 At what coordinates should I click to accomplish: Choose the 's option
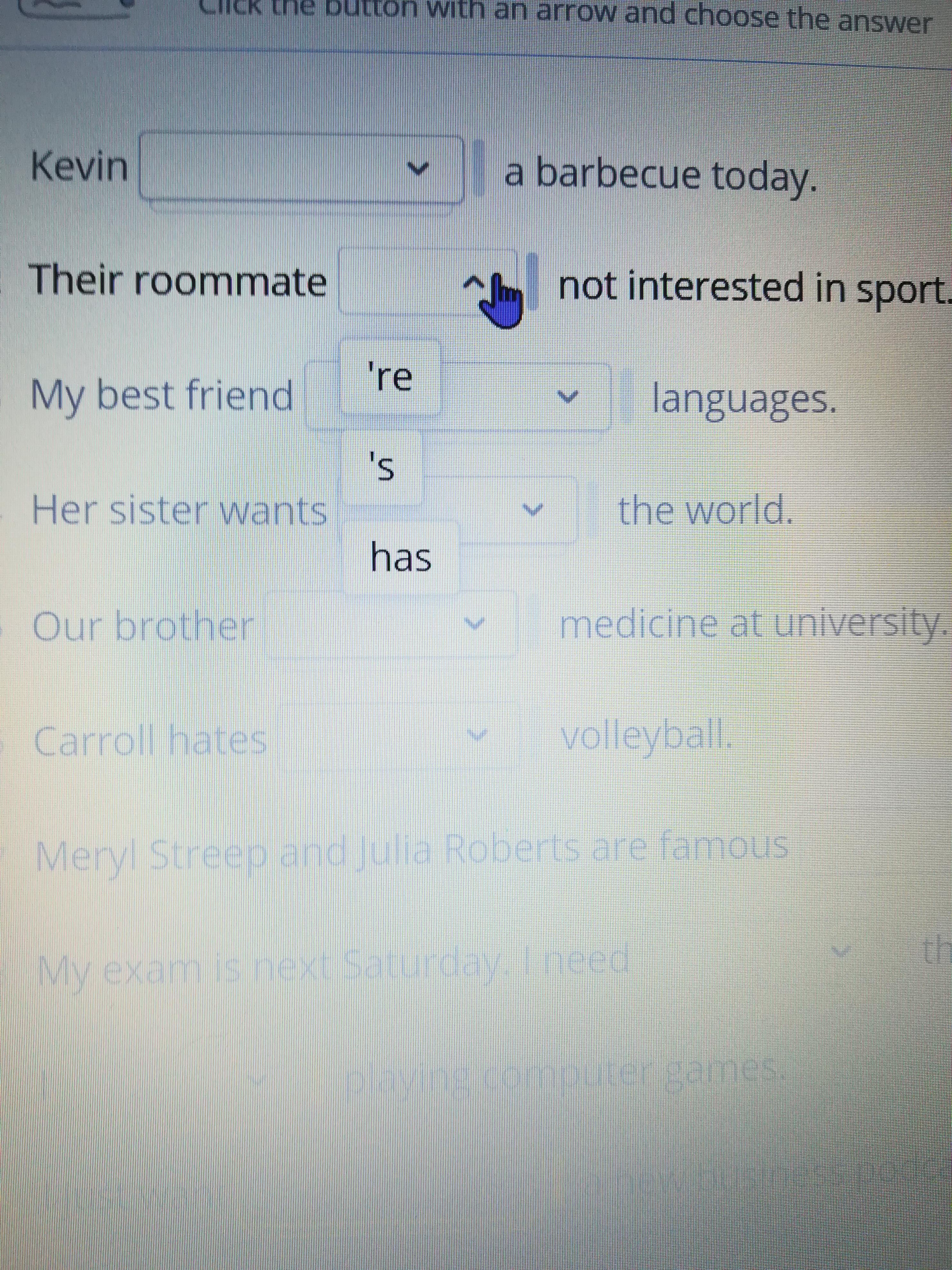tap(382, 468)
